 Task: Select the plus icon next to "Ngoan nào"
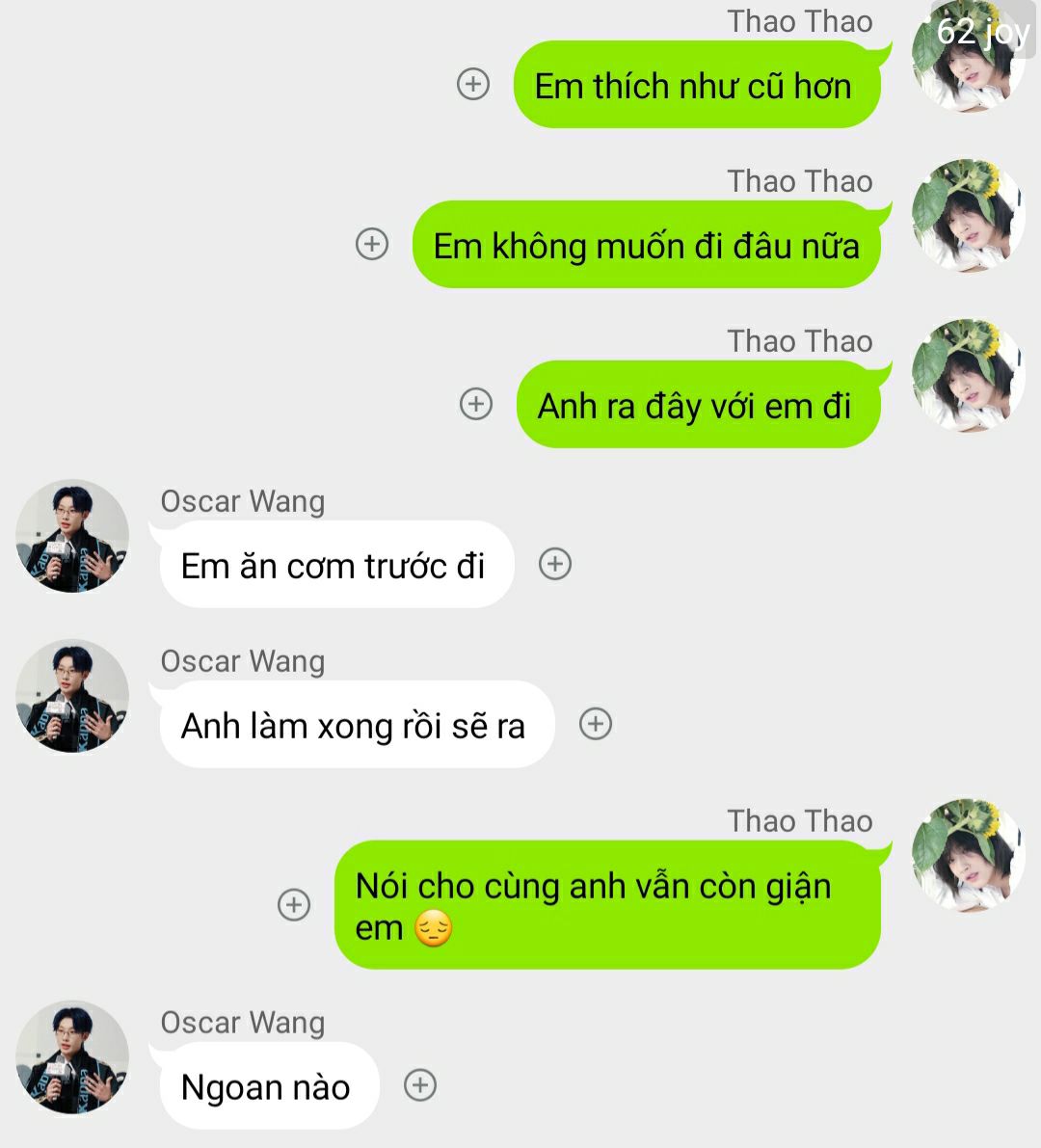coord(419,1085)
